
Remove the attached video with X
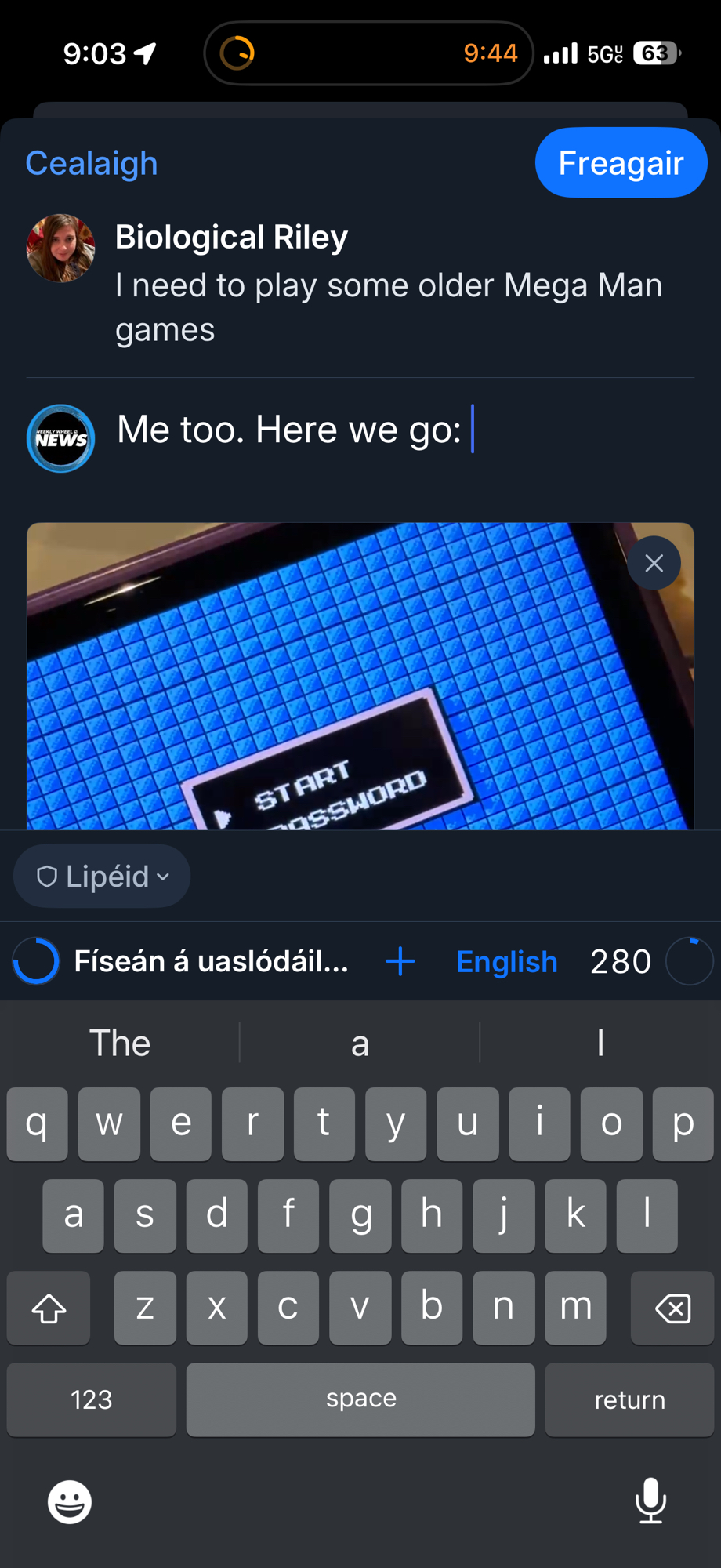pyautogui.click(x=654, y=563)
